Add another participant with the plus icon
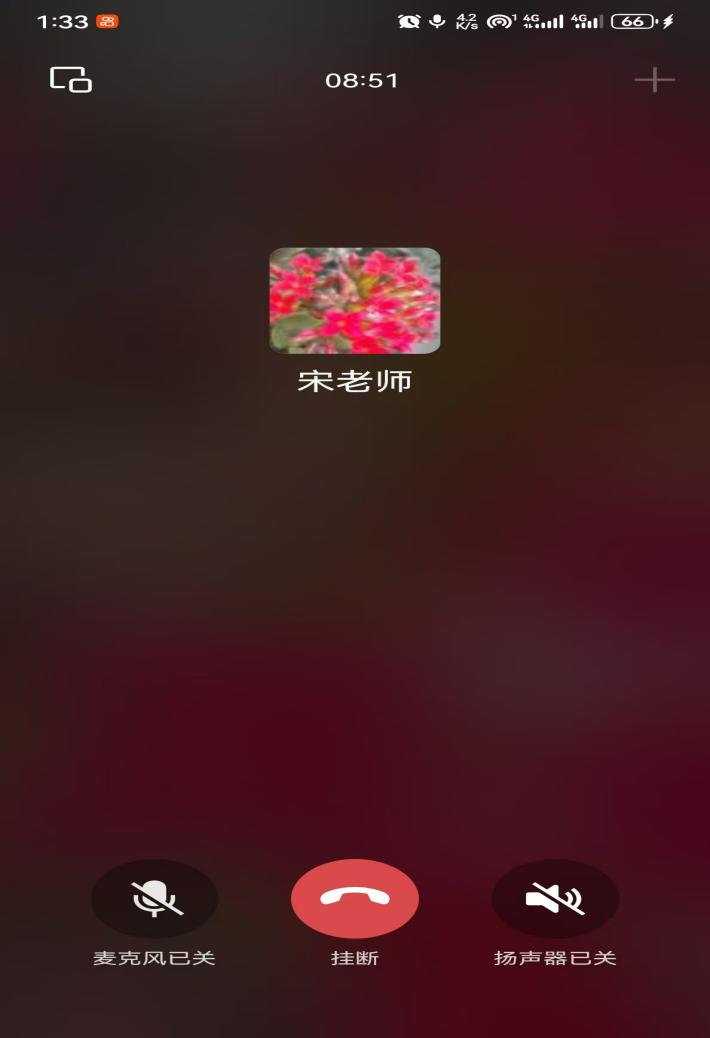Screen dimensions: 710x1038 click(655, 80)
